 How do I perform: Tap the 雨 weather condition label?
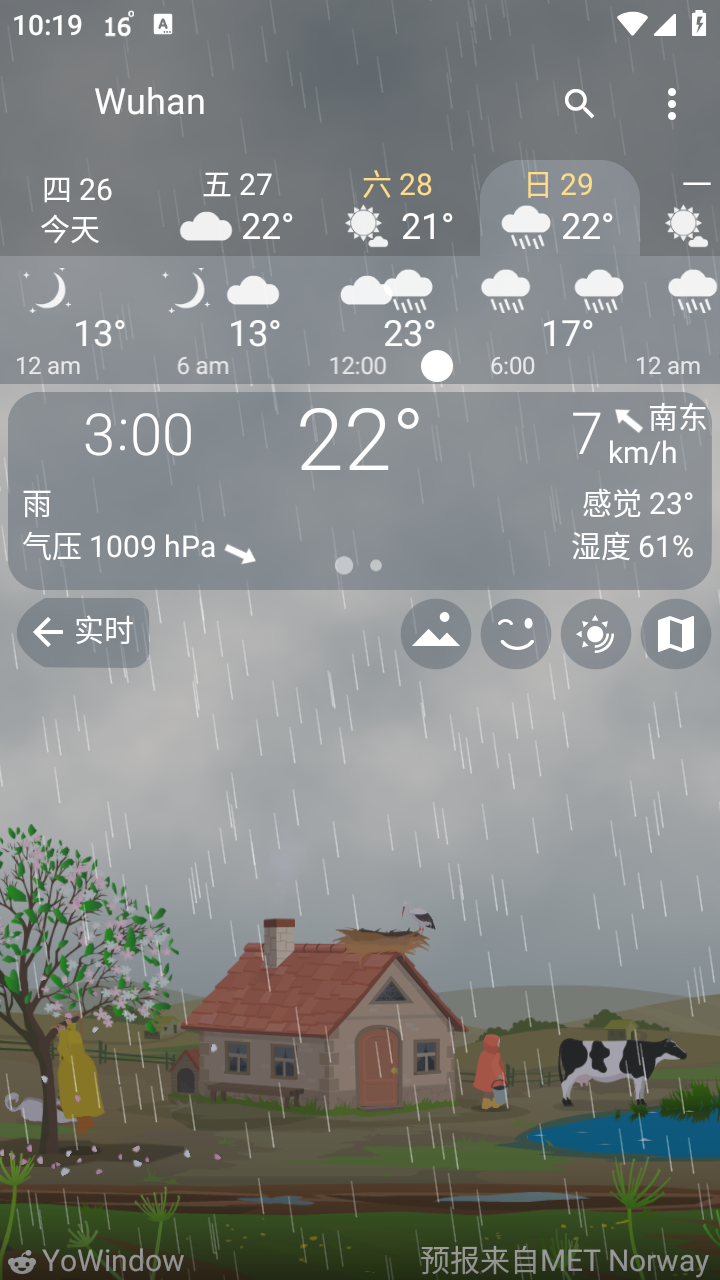click(x=37, y=506)
